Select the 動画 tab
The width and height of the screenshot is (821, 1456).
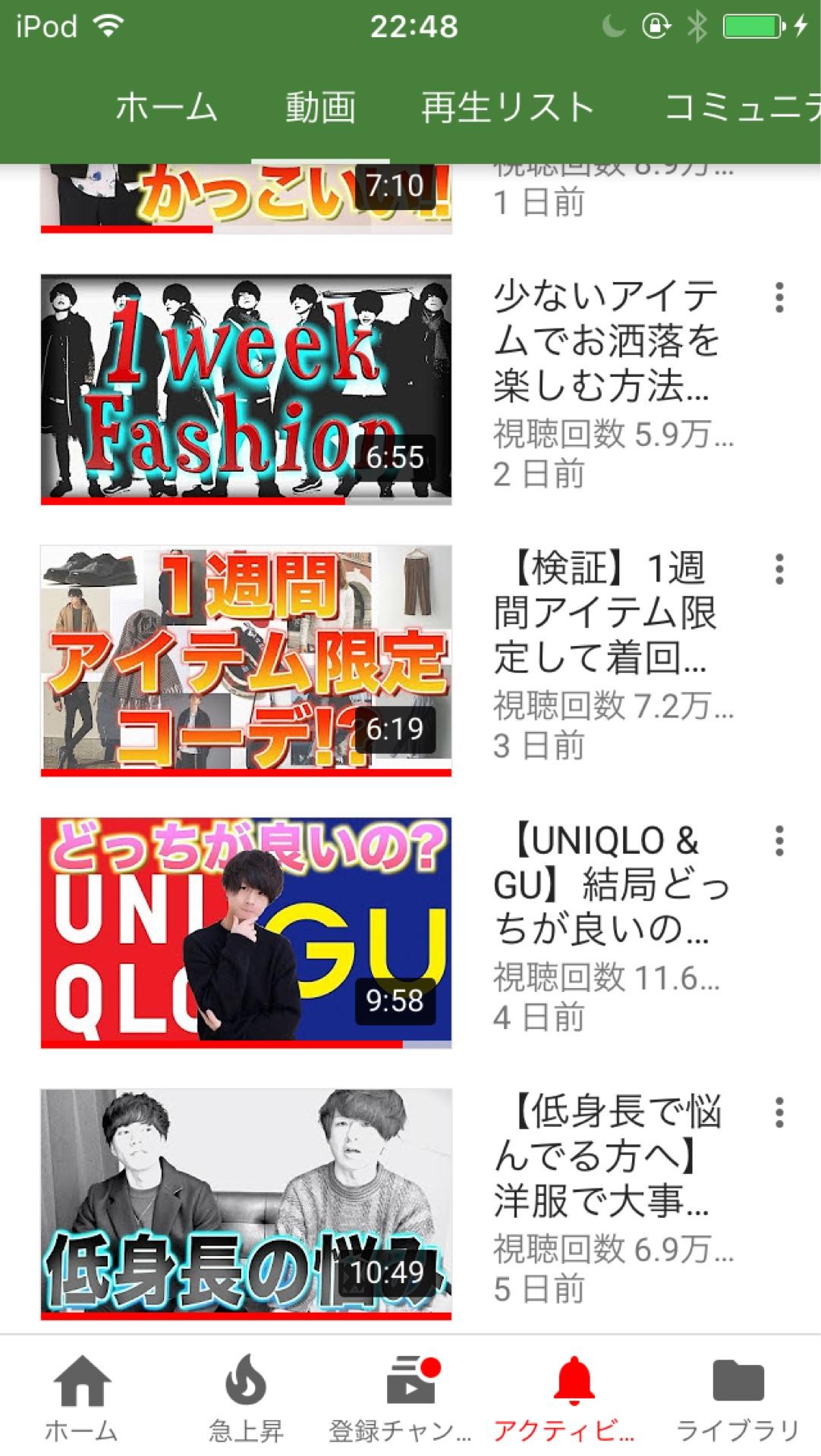pyautogui.click(x=320, y=106)
